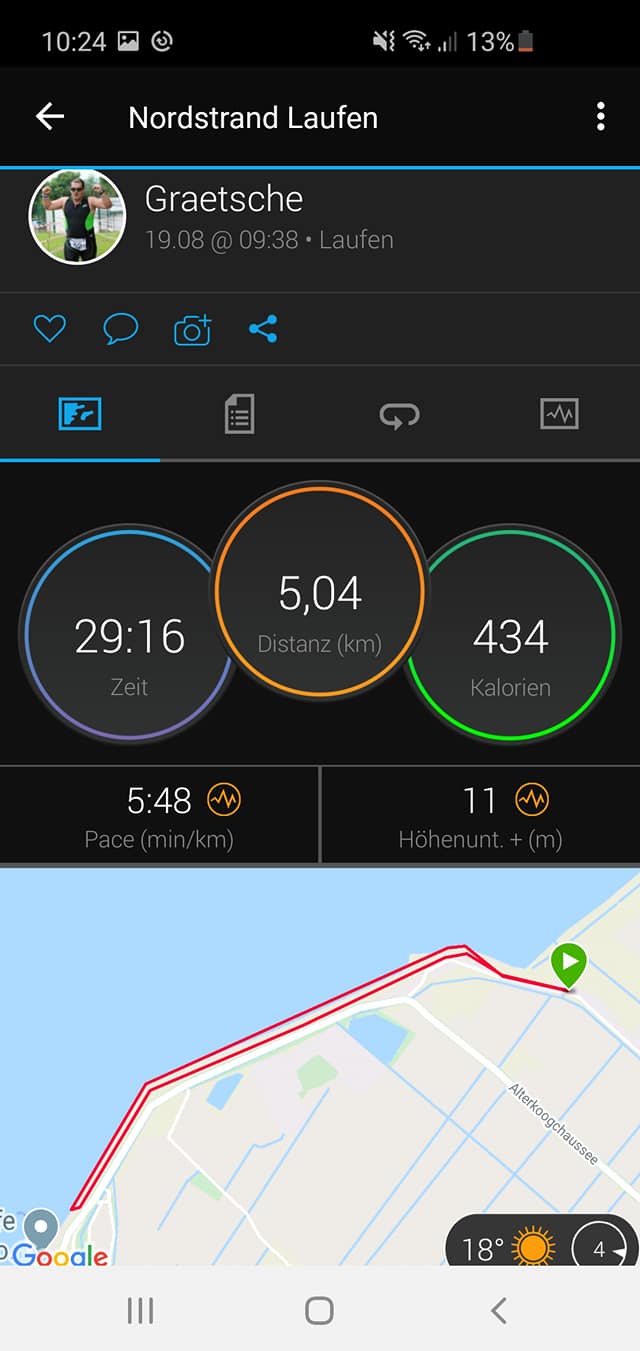Switch to the charts tab

(x=559, y=413)
